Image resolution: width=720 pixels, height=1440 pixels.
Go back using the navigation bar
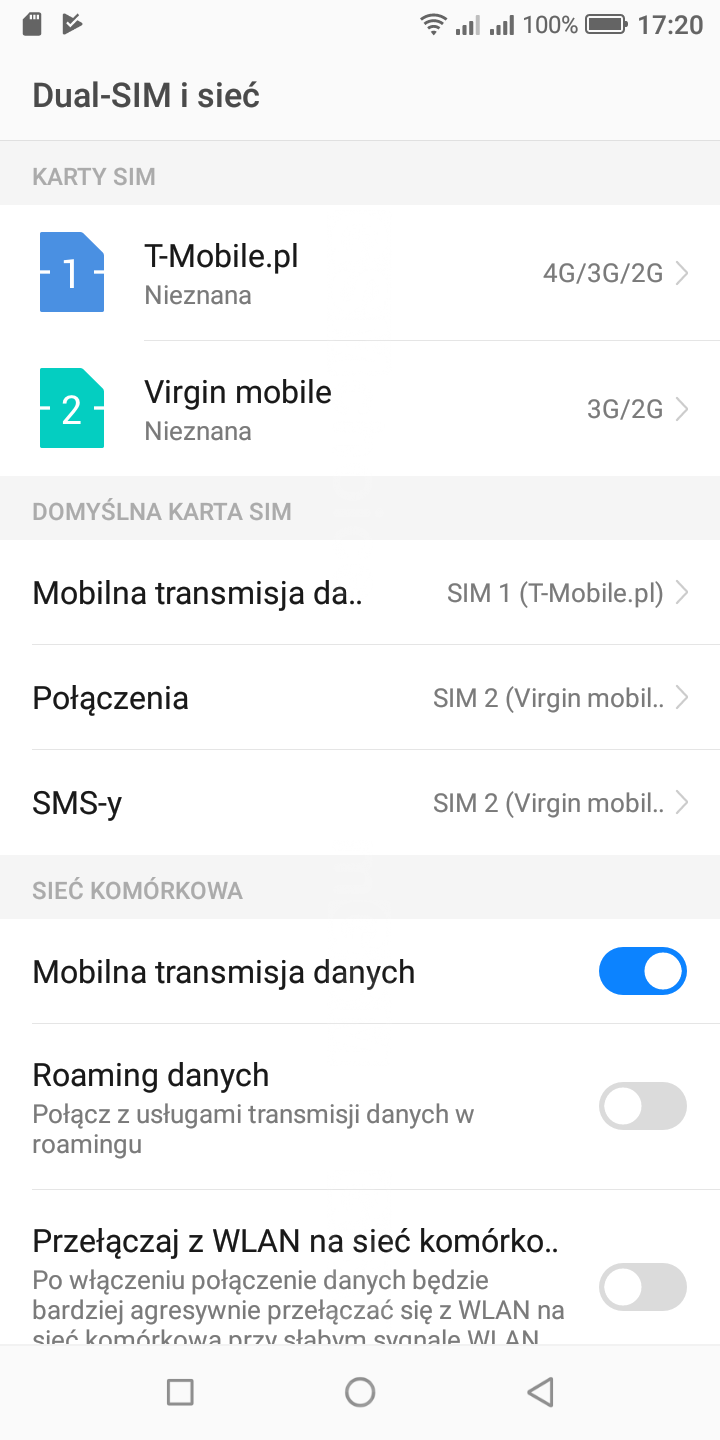[x=540, y=1392]
